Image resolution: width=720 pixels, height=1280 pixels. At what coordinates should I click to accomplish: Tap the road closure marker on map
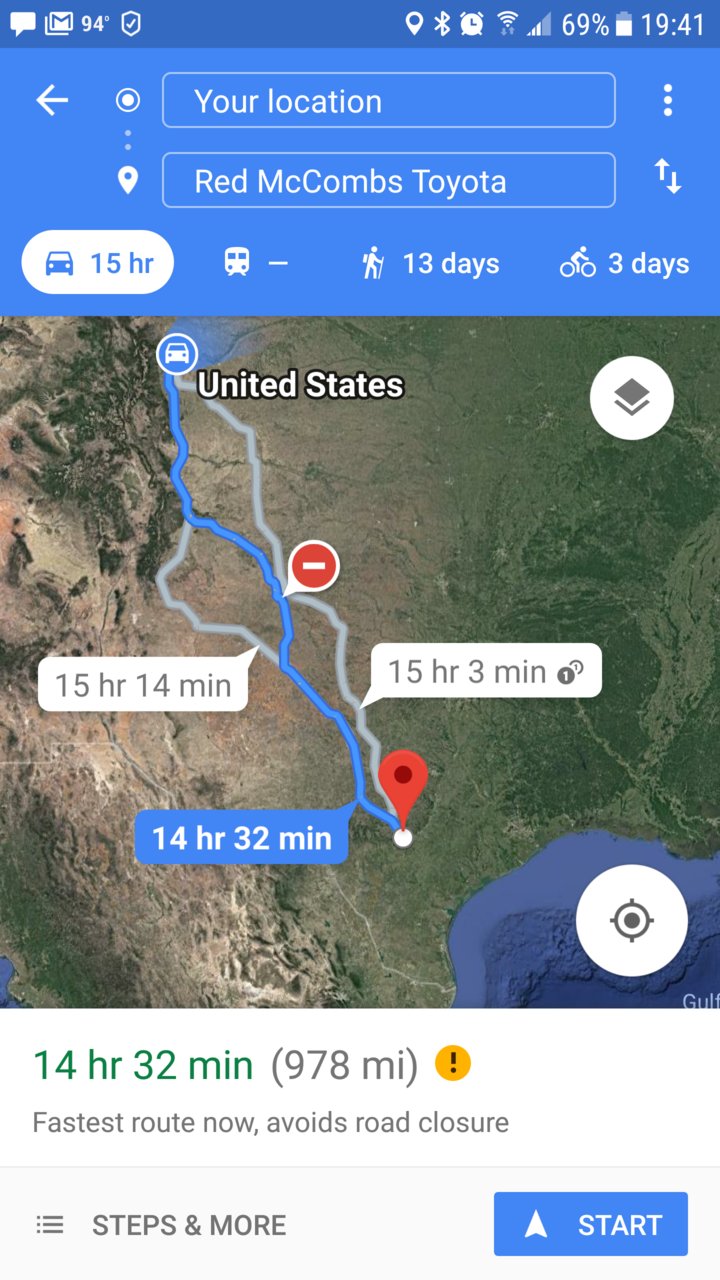click(x=314, y=566)
